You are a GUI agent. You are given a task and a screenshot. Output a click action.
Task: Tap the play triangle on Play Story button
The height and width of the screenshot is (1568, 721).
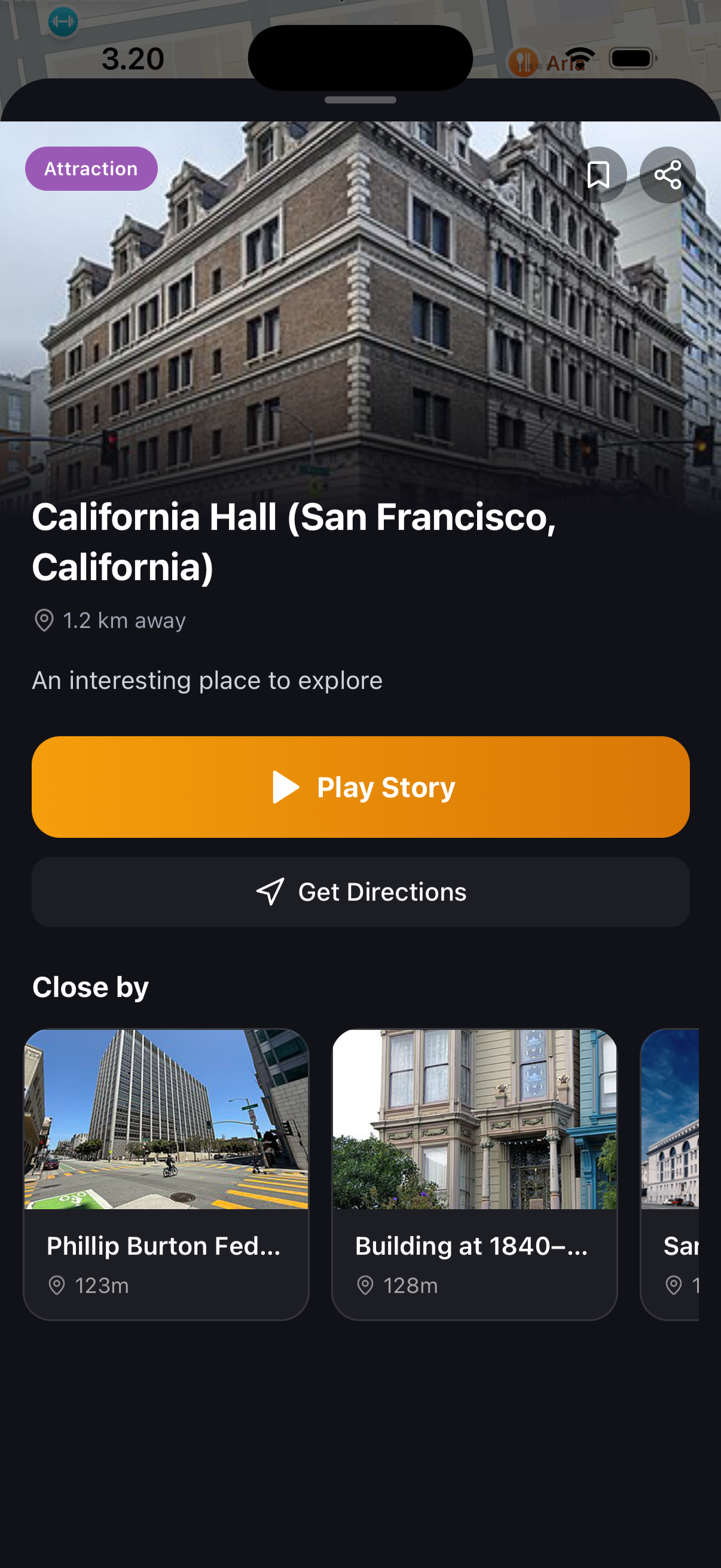[285, 786]
